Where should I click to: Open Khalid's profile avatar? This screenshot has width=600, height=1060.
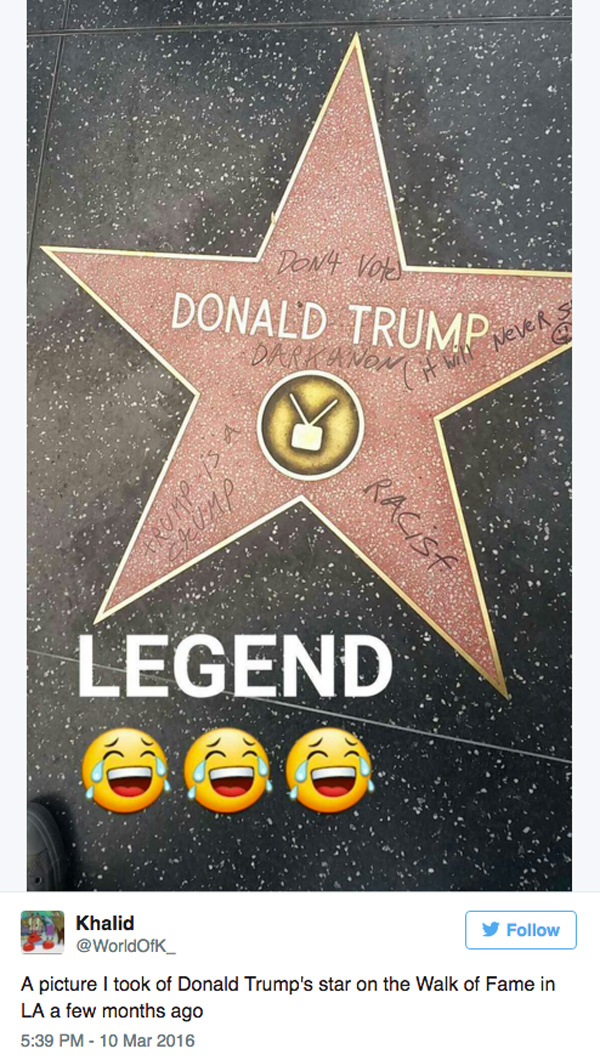click(43, 932)
